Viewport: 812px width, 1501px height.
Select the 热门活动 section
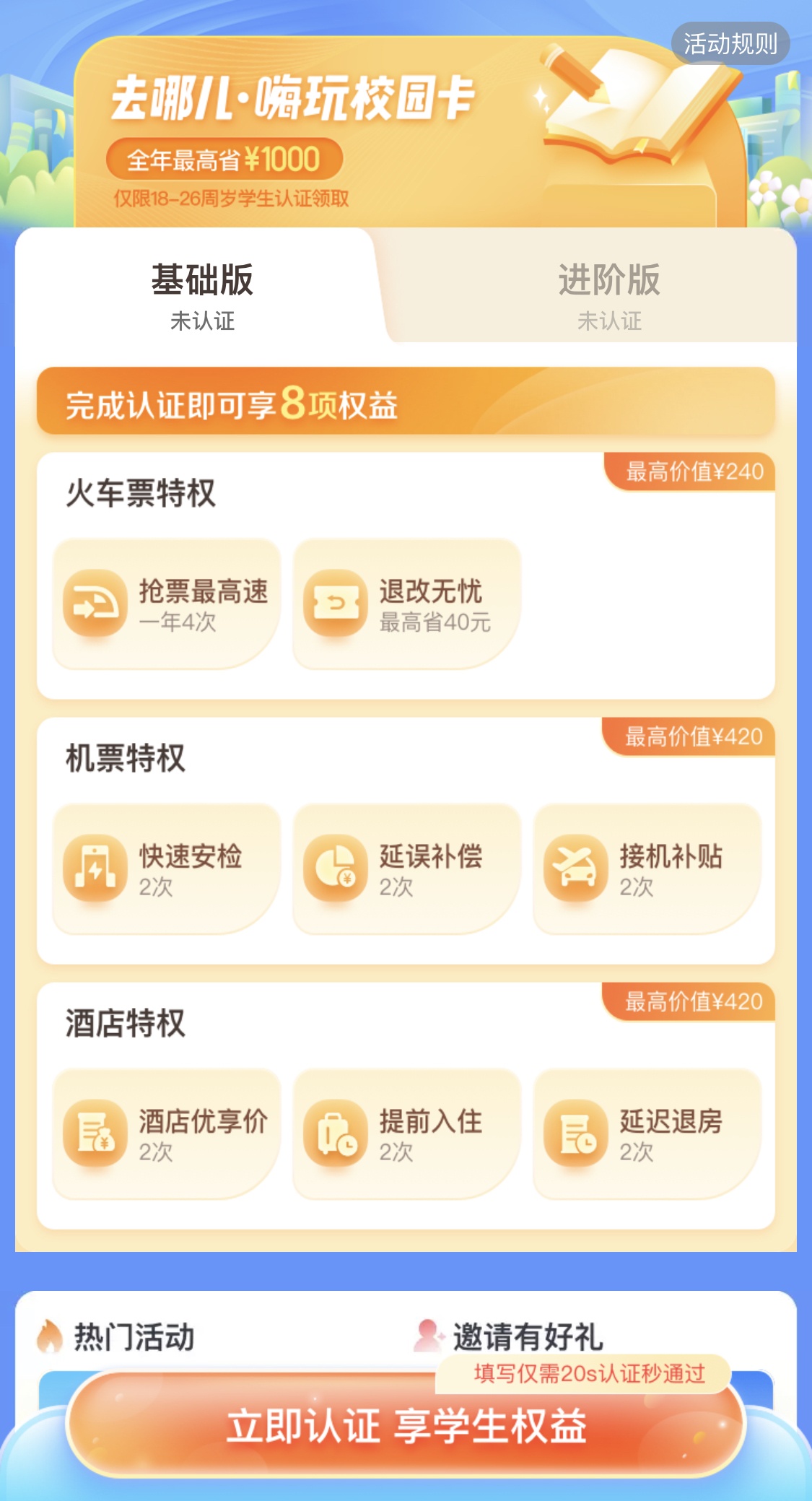tap(134, 1336)
